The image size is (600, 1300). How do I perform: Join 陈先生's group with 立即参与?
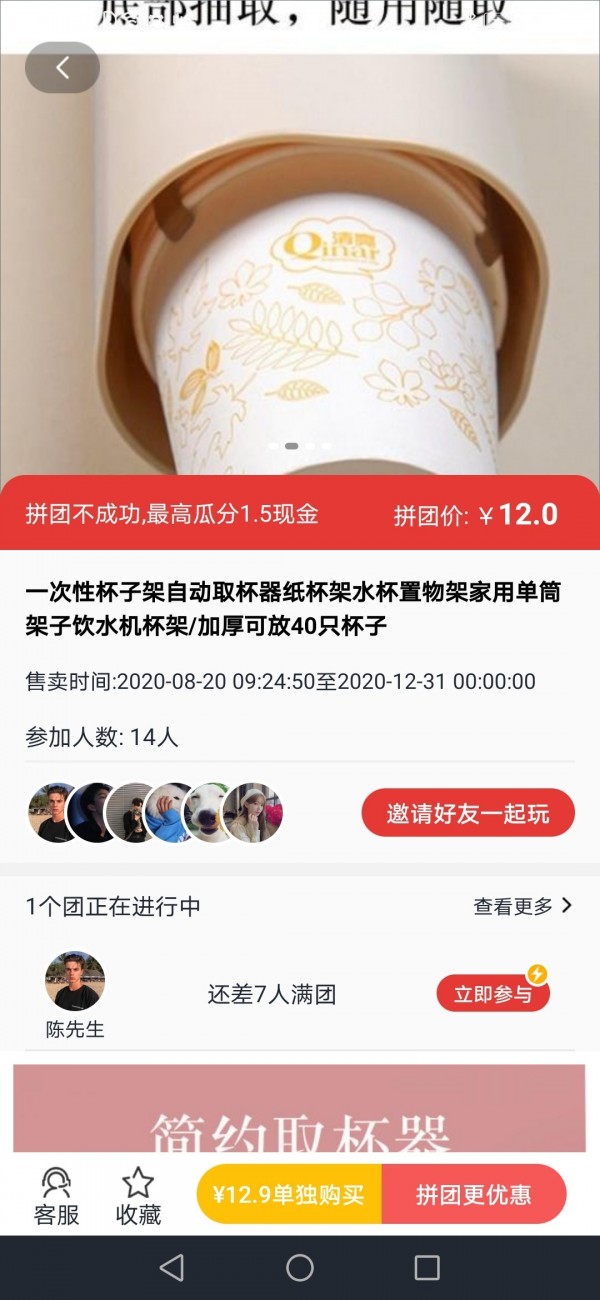click(493, 994)
